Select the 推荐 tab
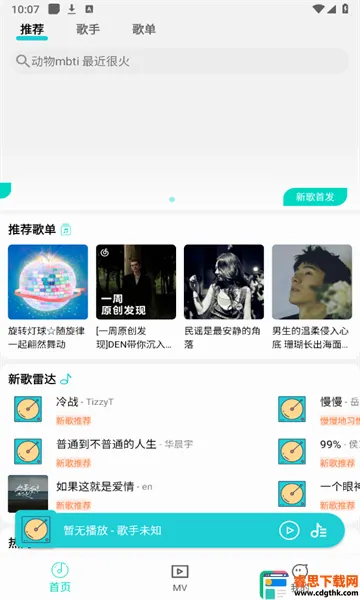This screenshot has width=360, height=600. [x=32, y=29]
